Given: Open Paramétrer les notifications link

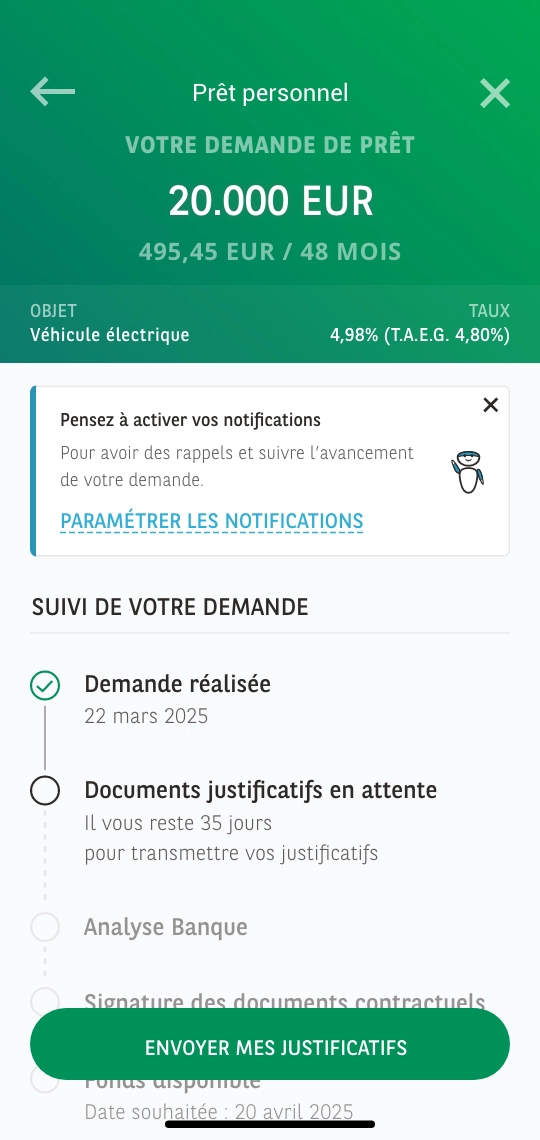Looking at the screenshot, I should pyautogui.click(x=211, y=521).
